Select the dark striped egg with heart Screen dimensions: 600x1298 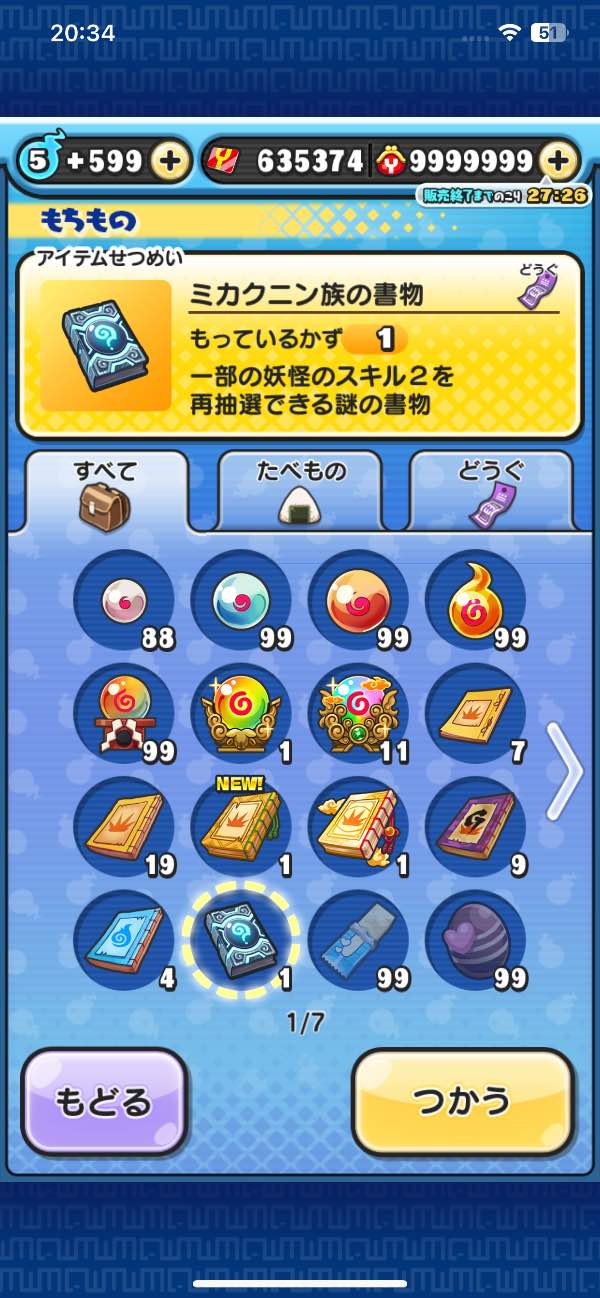pyautogui.click(x=475, y=938)
